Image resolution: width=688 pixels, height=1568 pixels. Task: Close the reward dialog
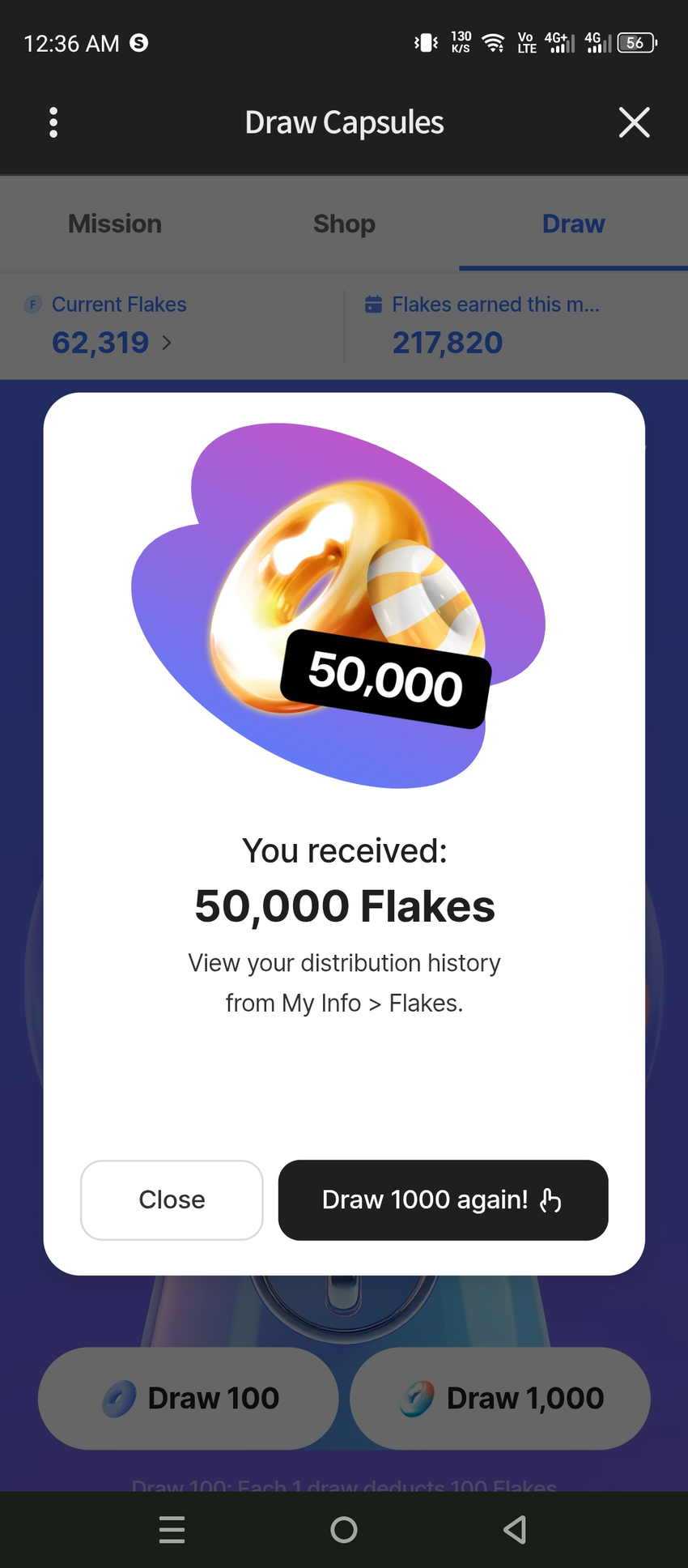pos(172,1199)
